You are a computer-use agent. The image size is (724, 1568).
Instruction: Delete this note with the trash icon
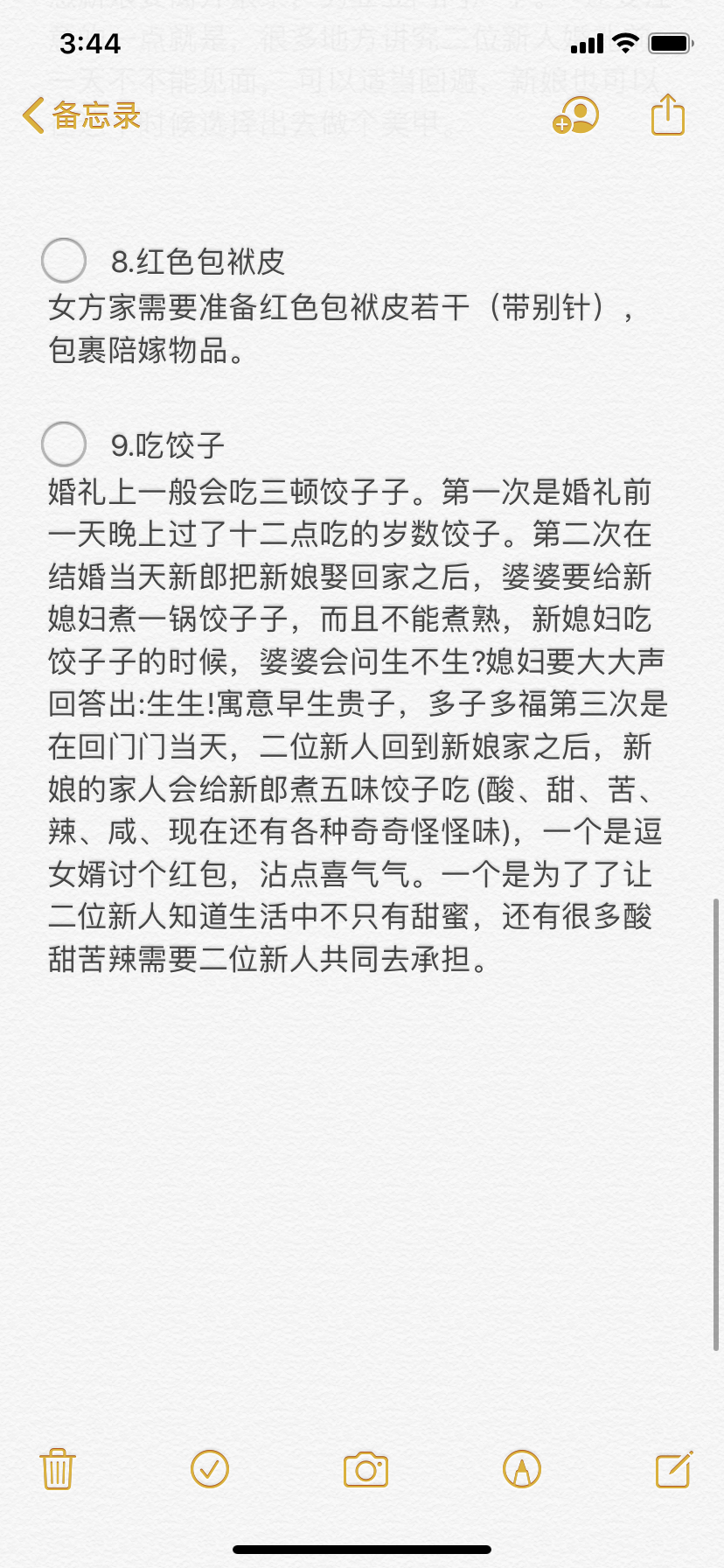pyautogui.click(x=58, y=1469)
